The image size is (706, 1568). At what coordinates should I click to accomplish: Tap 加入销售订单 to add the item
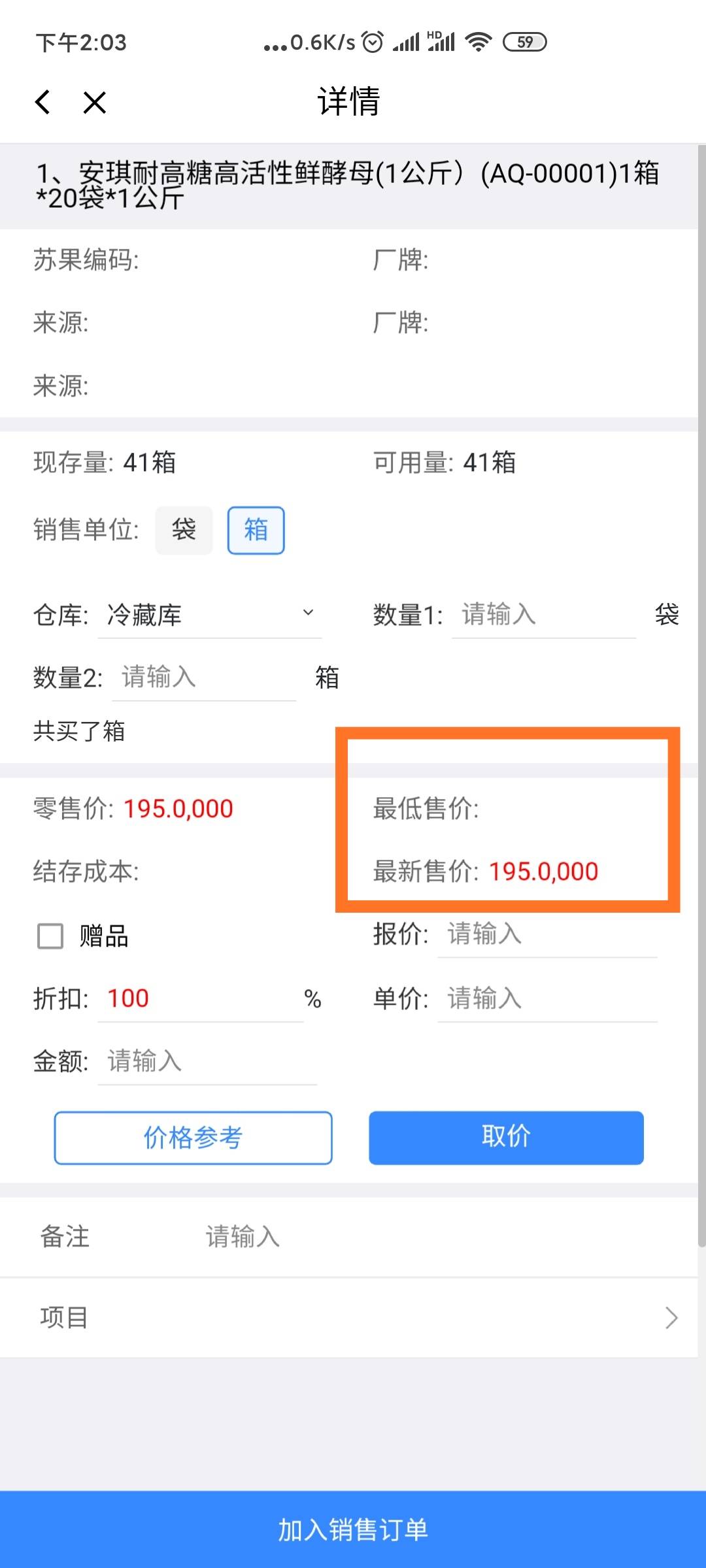[353, 1529]
